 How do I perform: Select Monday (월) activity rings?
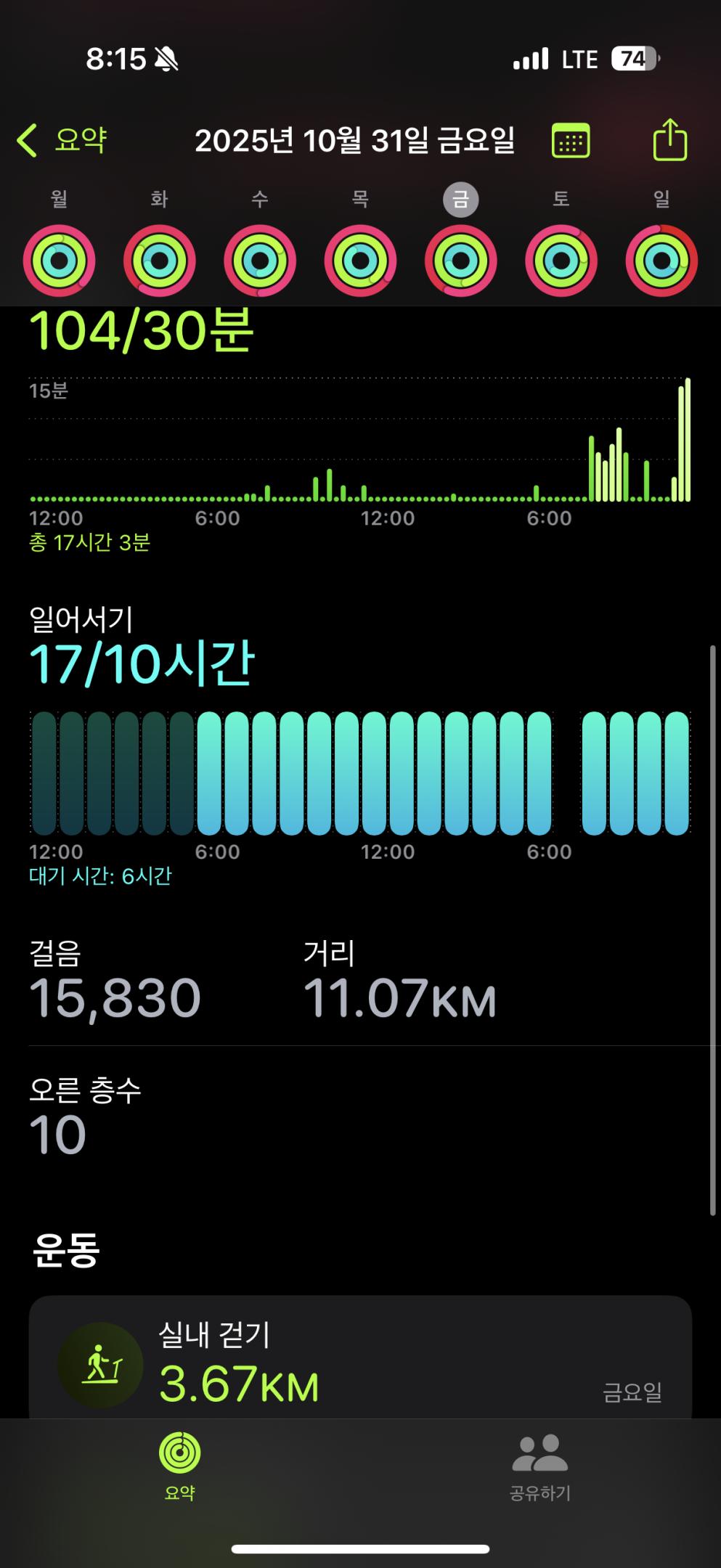[60, 261]
